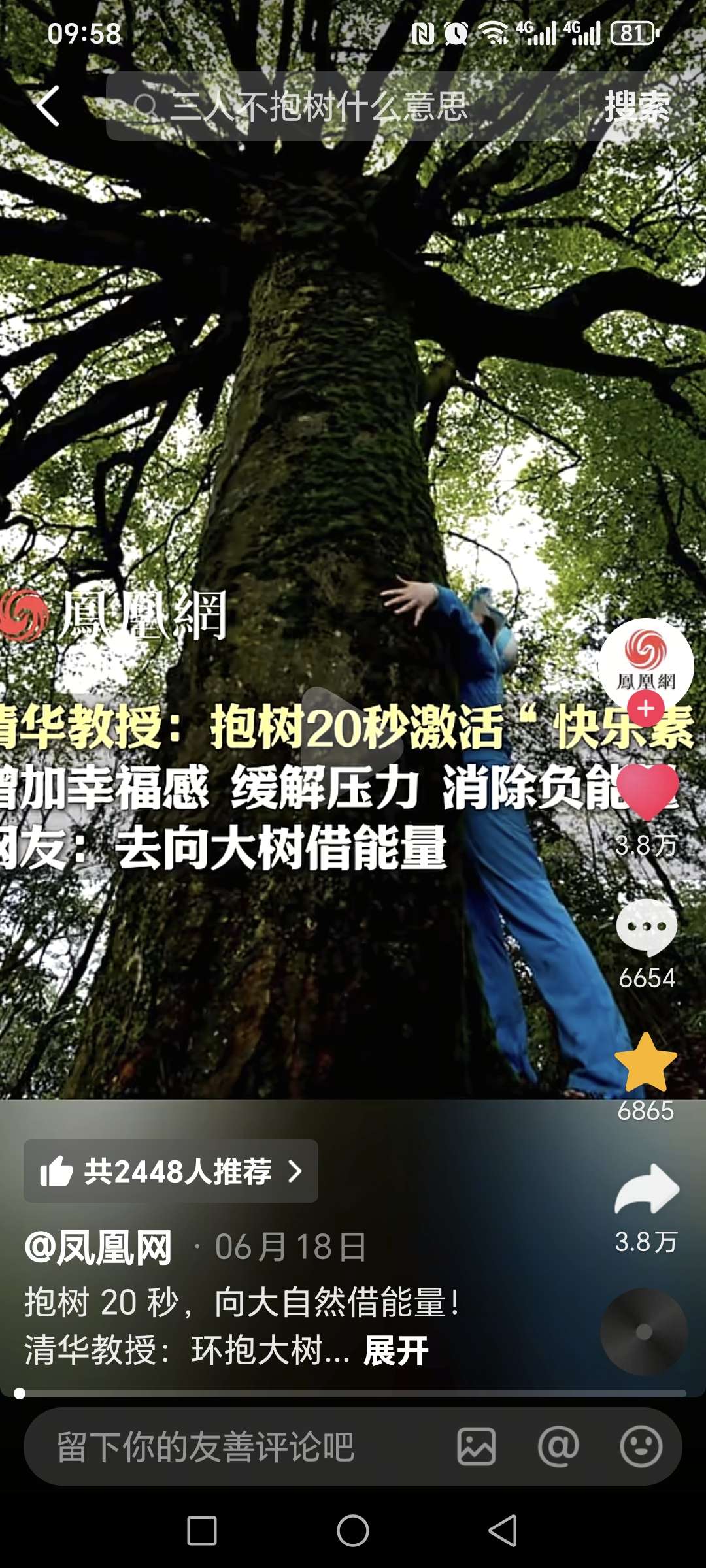Tap the video progress bar
Screen dimensions: 706x1568
pyautogui.click(x=353, y=1394)
